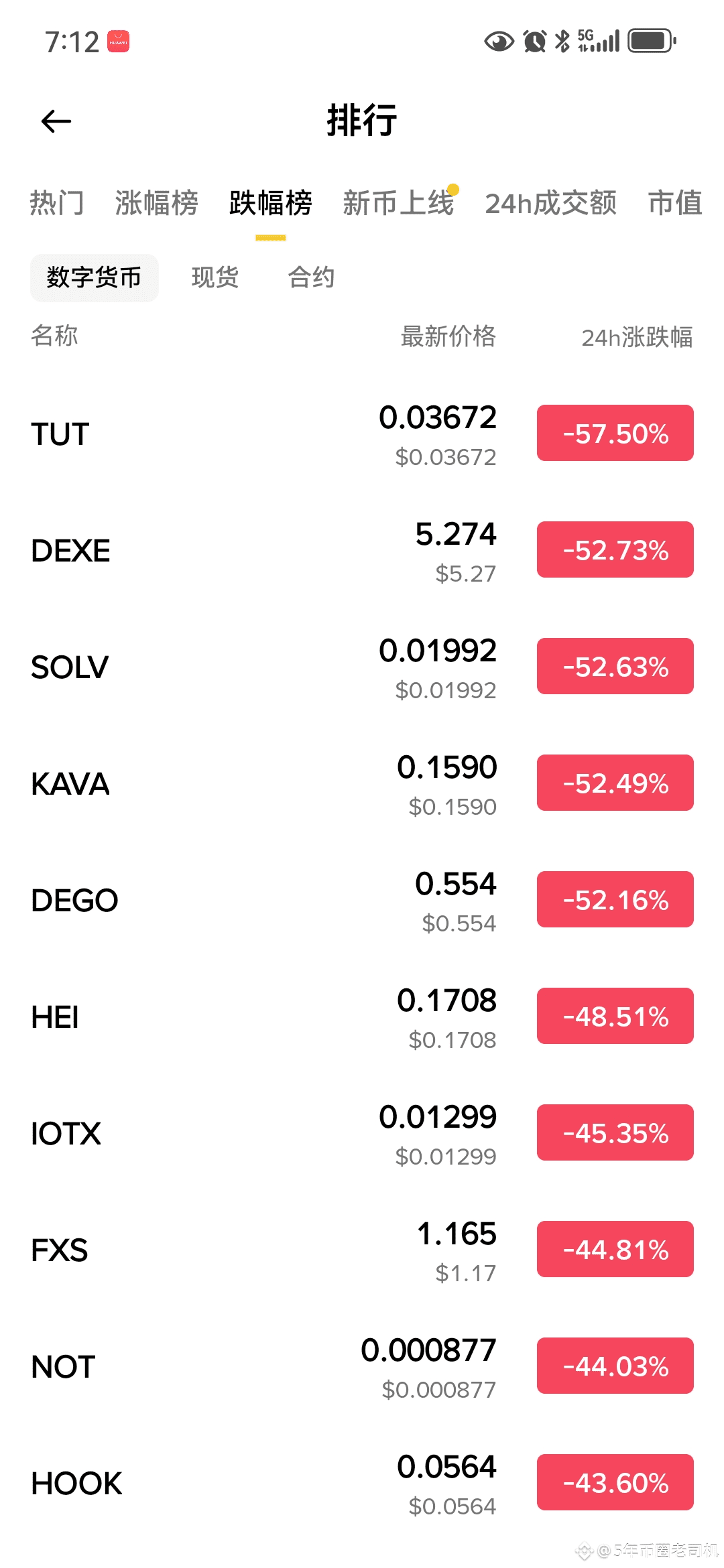724x1568 pixels.
Task: Open the HEI coin row
Action: (268, 1017)
